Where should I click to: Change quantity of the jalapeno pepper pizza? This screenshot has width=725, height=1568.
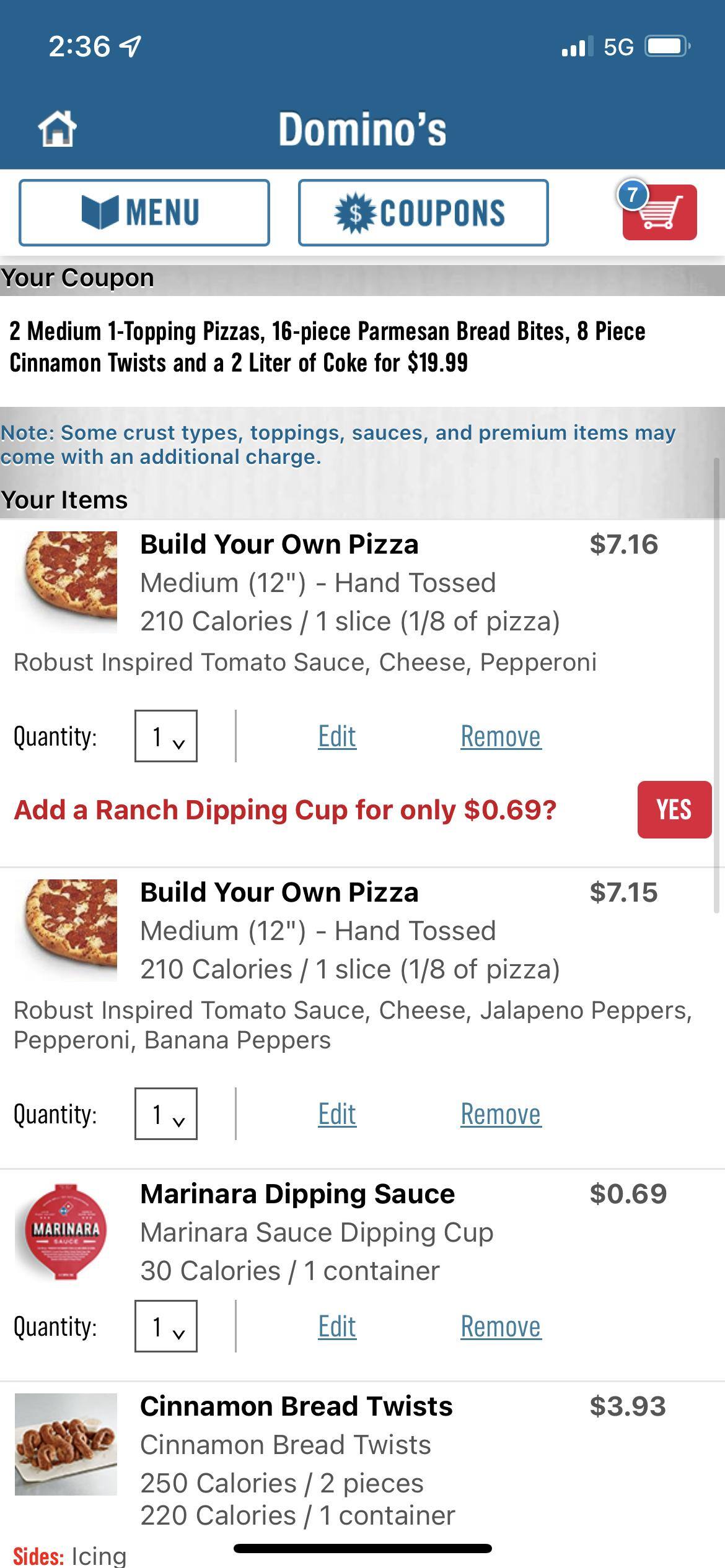(x=166, y=1114)
